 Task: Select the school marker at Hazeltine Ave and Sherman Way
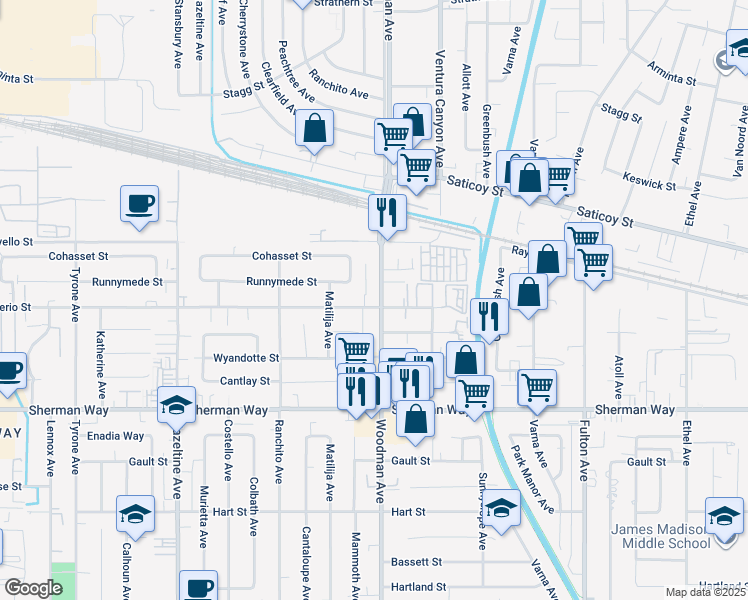pyautogui.click(x=176, y=405)
